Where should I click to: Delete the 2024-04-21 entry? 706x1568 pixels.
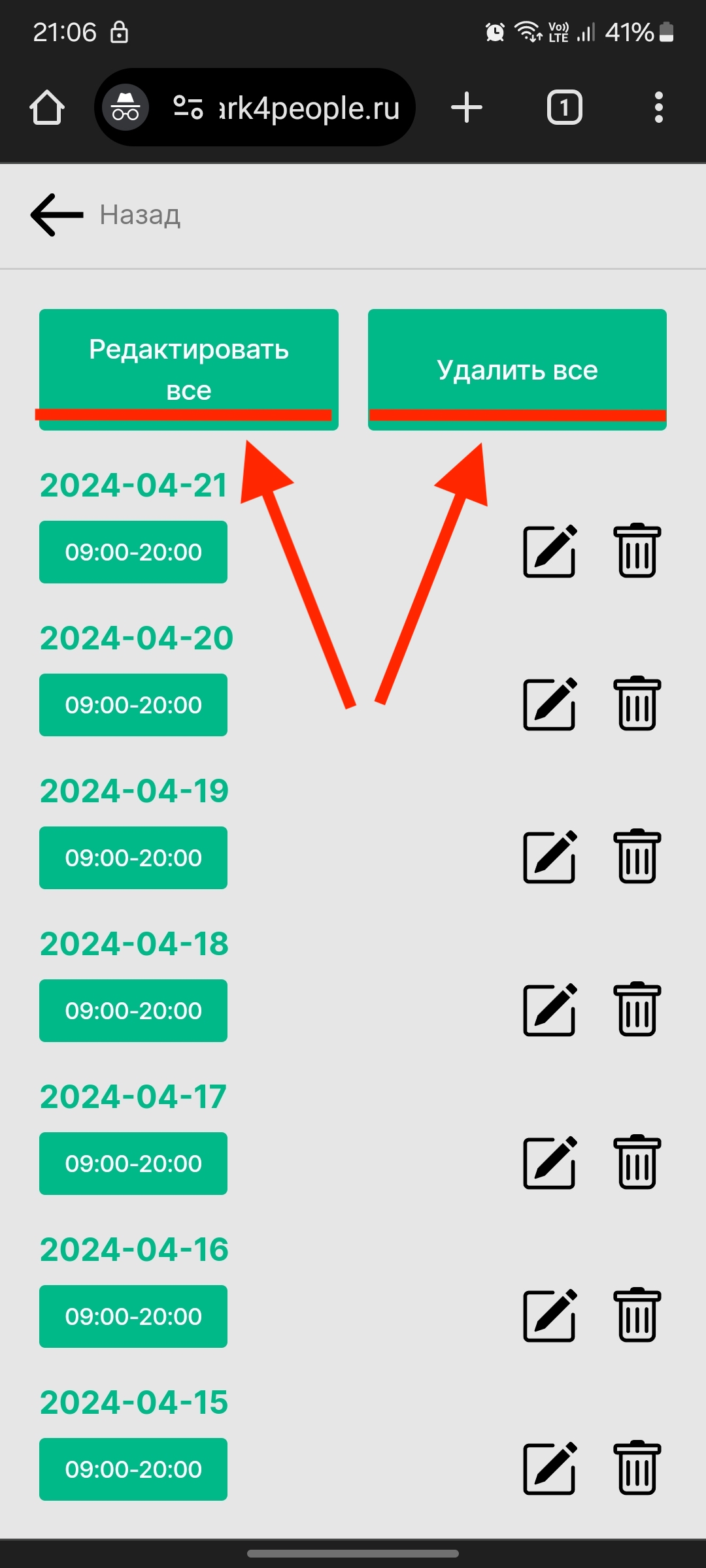[637, 551]
